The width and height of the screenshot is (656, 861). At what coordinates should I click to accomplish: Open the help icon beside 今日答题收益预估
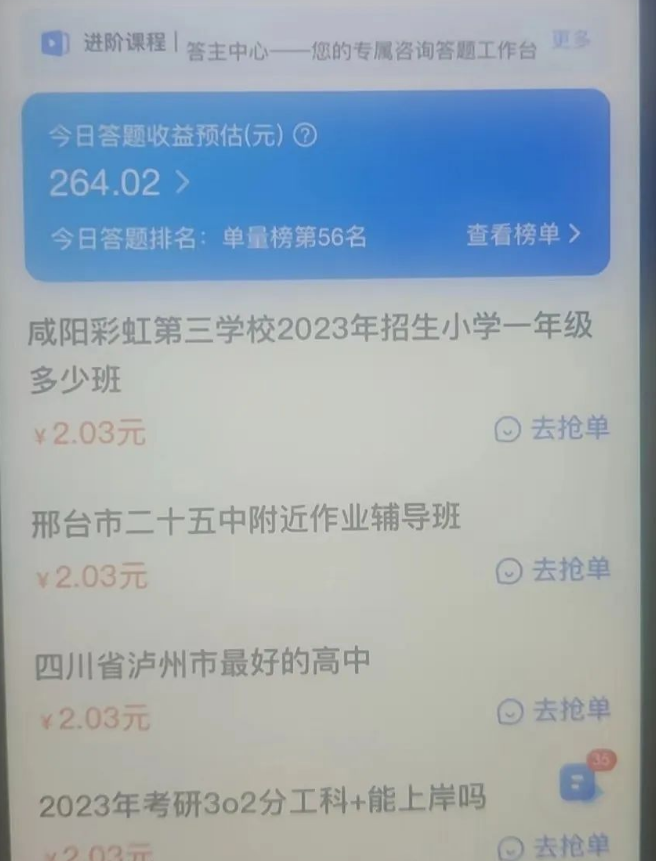point(306,136)
